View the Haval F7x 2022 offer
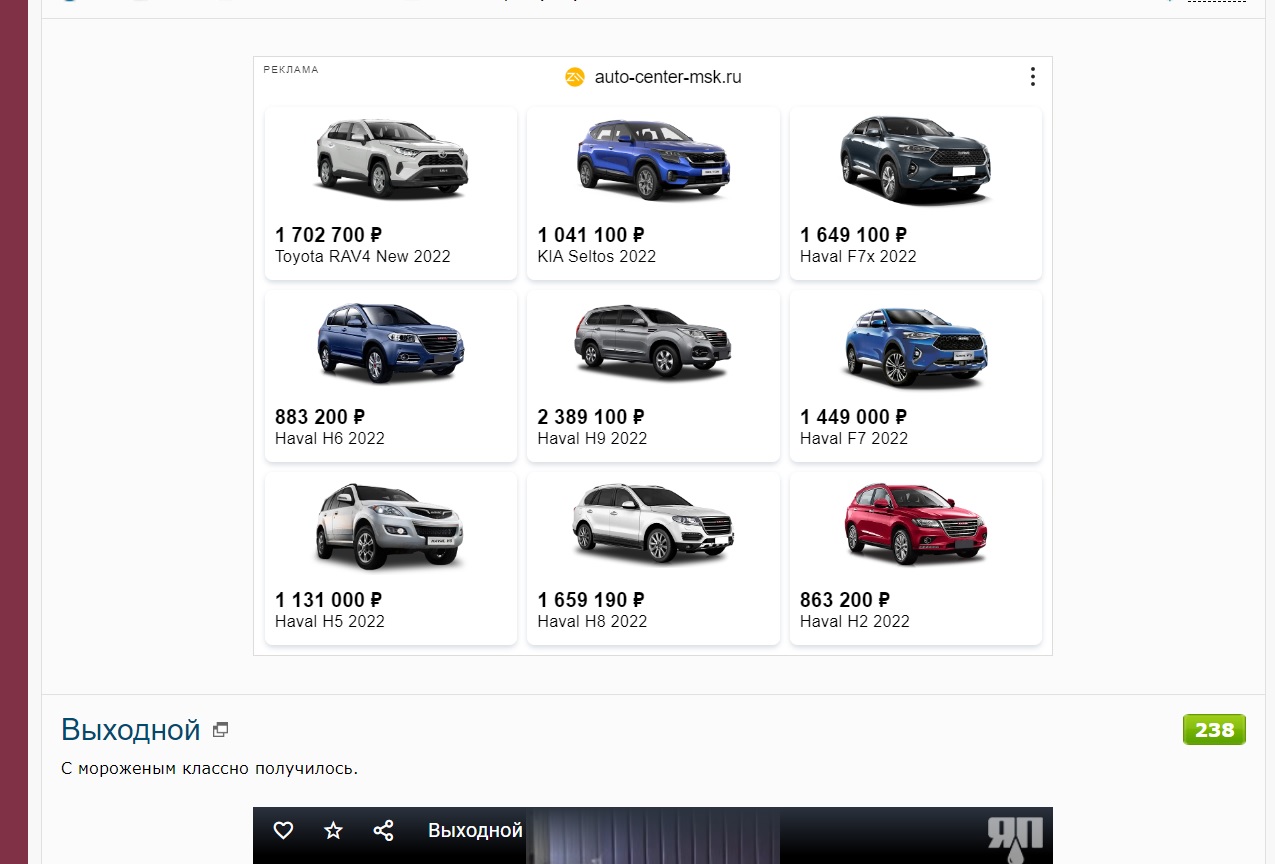The height and width of the screenshot is (864, 1275). coord(916,194)
